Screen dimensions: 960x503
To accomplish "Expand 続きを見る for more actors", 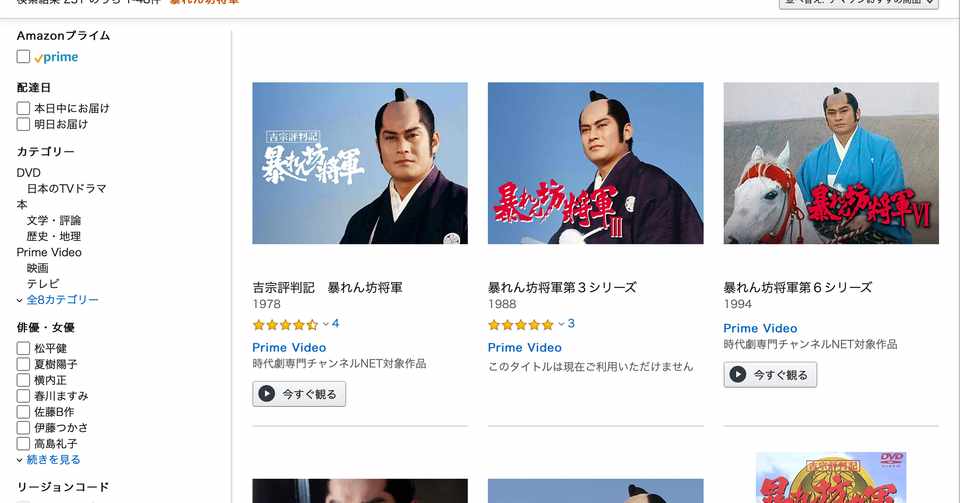I will pyautogui.click(x=53, y=460).
